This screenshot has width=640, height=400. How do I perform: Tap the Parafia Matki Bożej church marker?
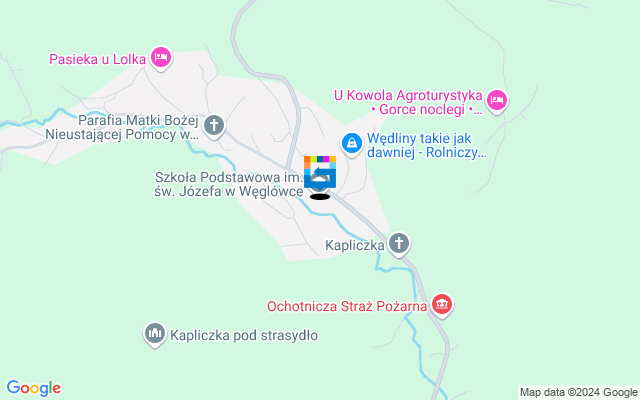click(215, 126)
